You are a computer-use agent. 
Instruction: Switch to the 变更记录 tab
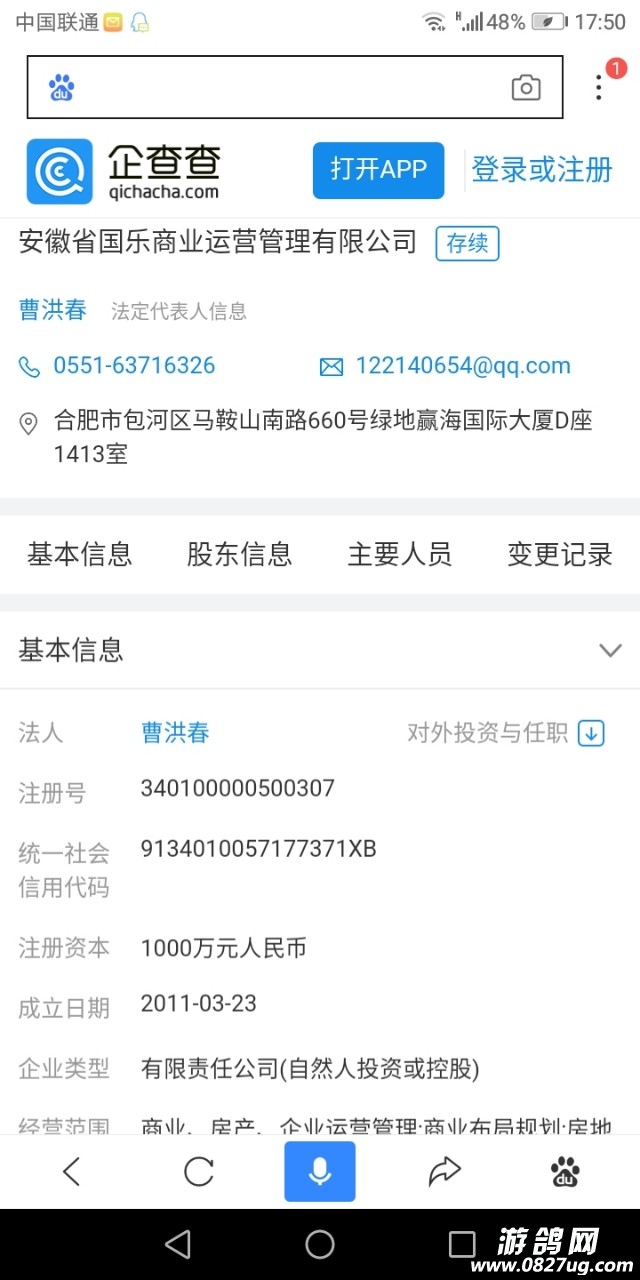(559, 554)
